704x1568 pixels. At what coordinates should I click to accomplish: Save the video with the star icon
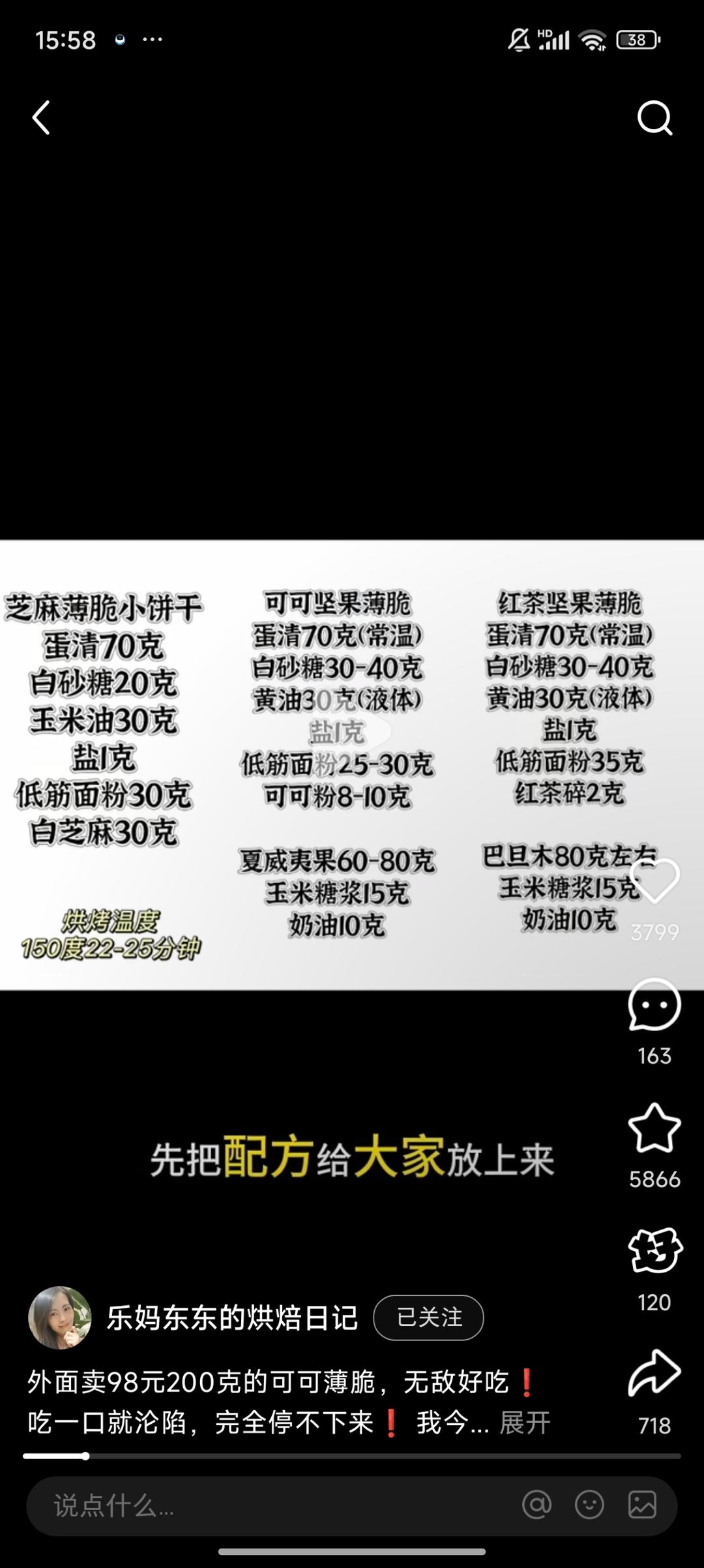point(654,1128)
